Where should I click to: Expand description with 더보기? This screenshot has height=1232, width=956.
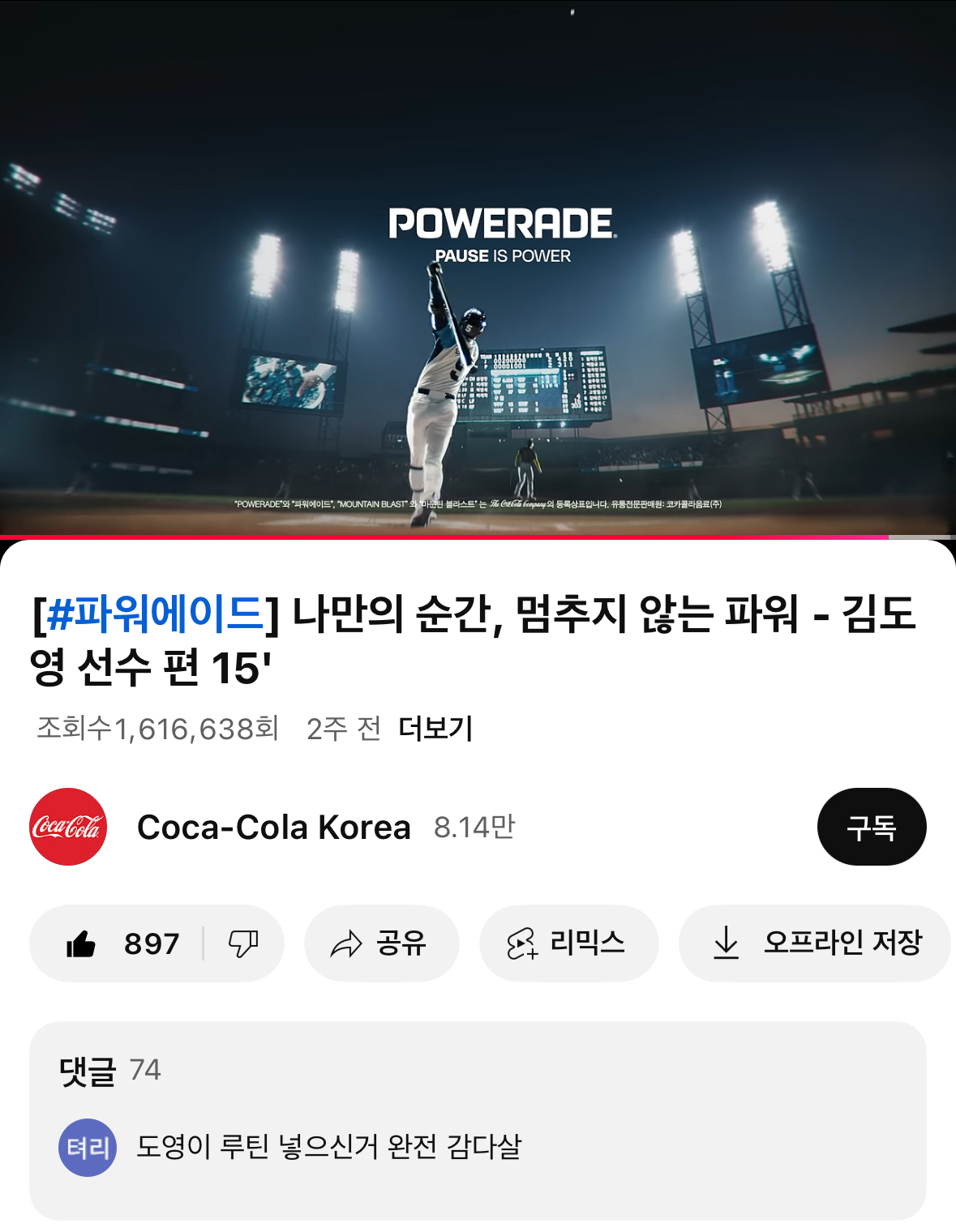tap(435, 729)
